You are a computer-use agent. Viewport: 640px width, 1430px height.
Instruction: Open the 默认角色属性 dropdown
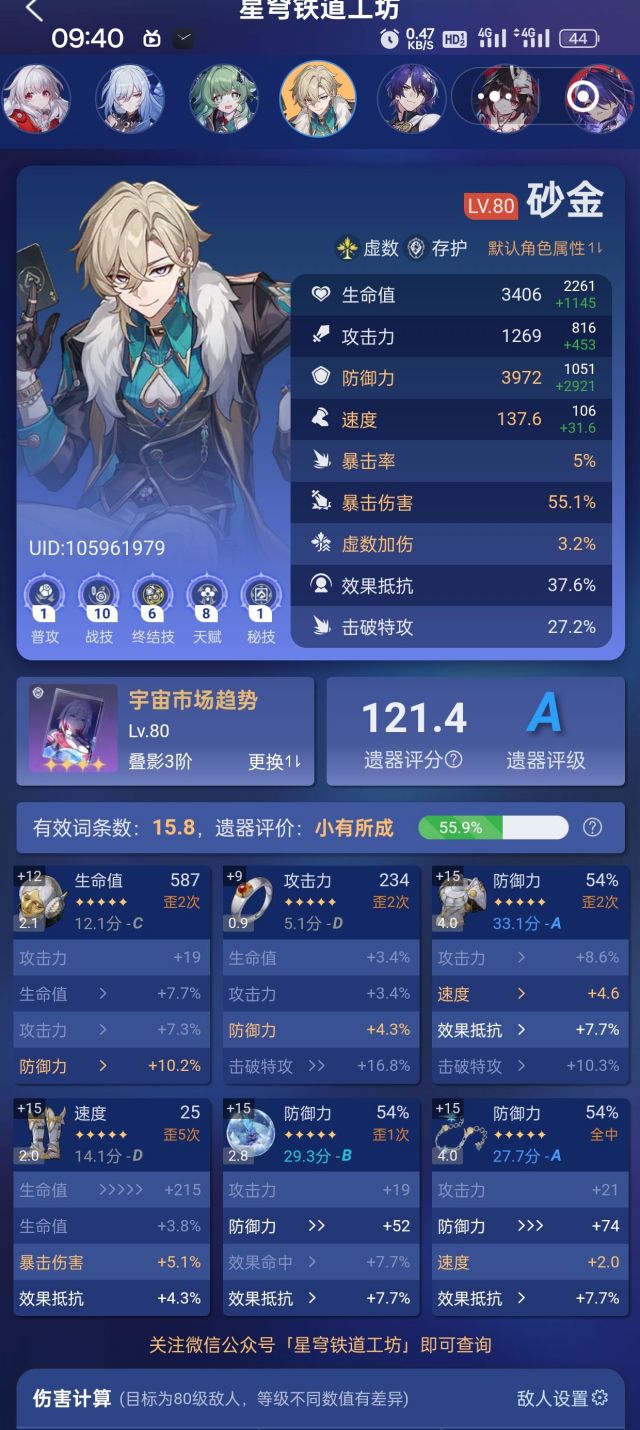[546, 248]
